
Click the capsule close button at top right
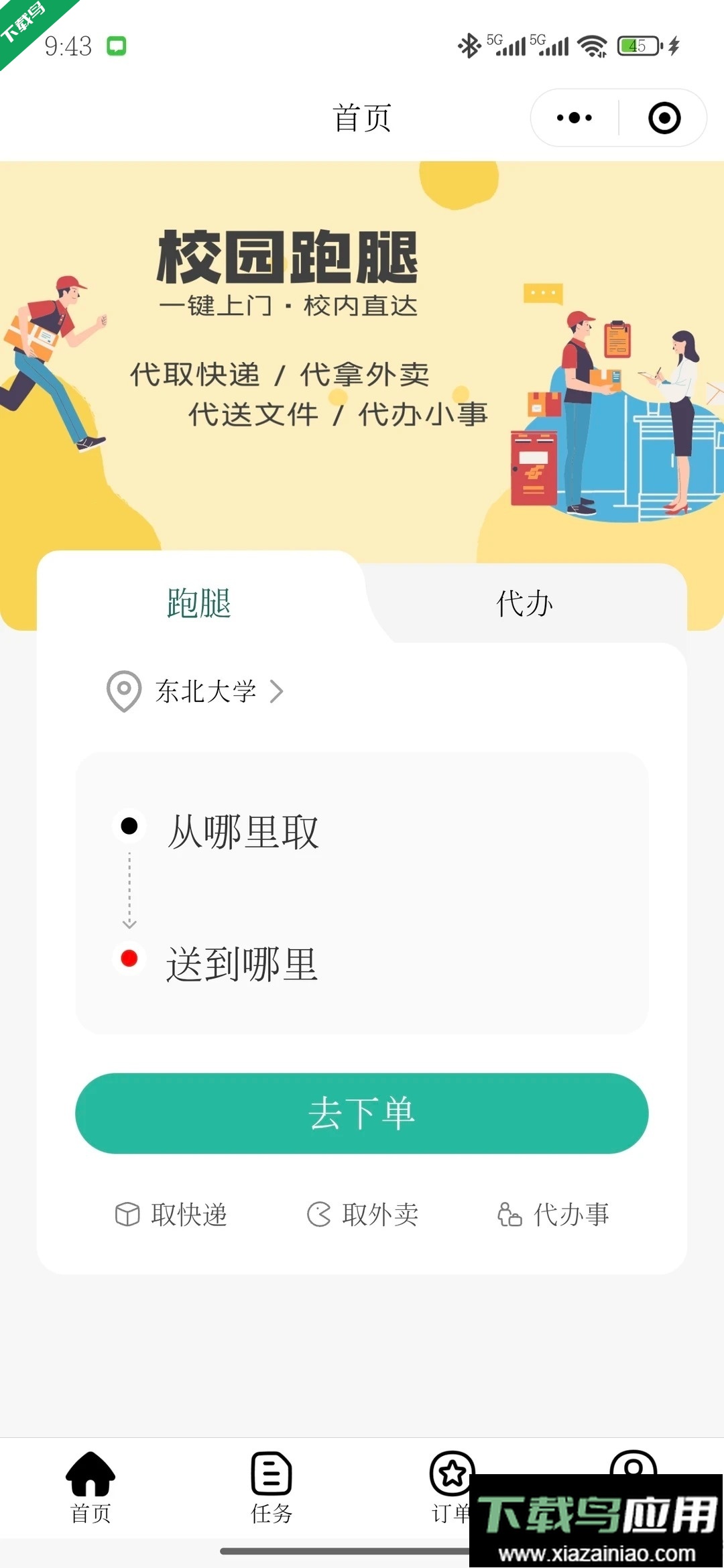coord(662,118)
